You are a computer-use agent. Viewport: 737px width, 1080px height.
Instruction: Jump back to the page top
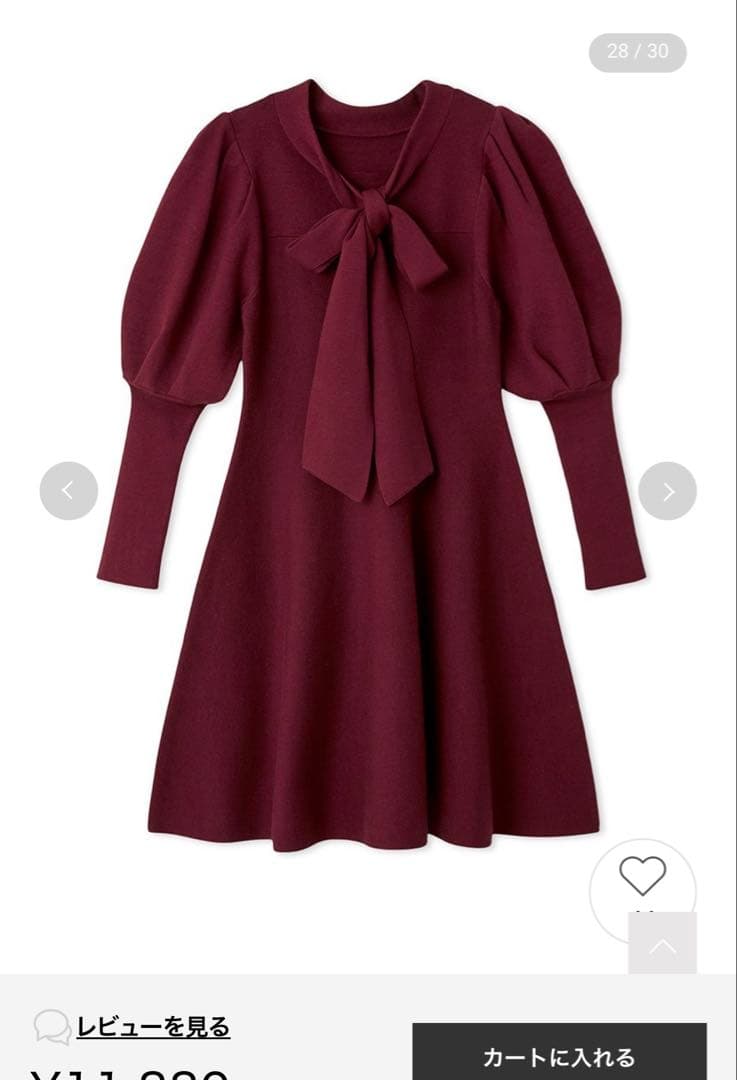[662, 945]
